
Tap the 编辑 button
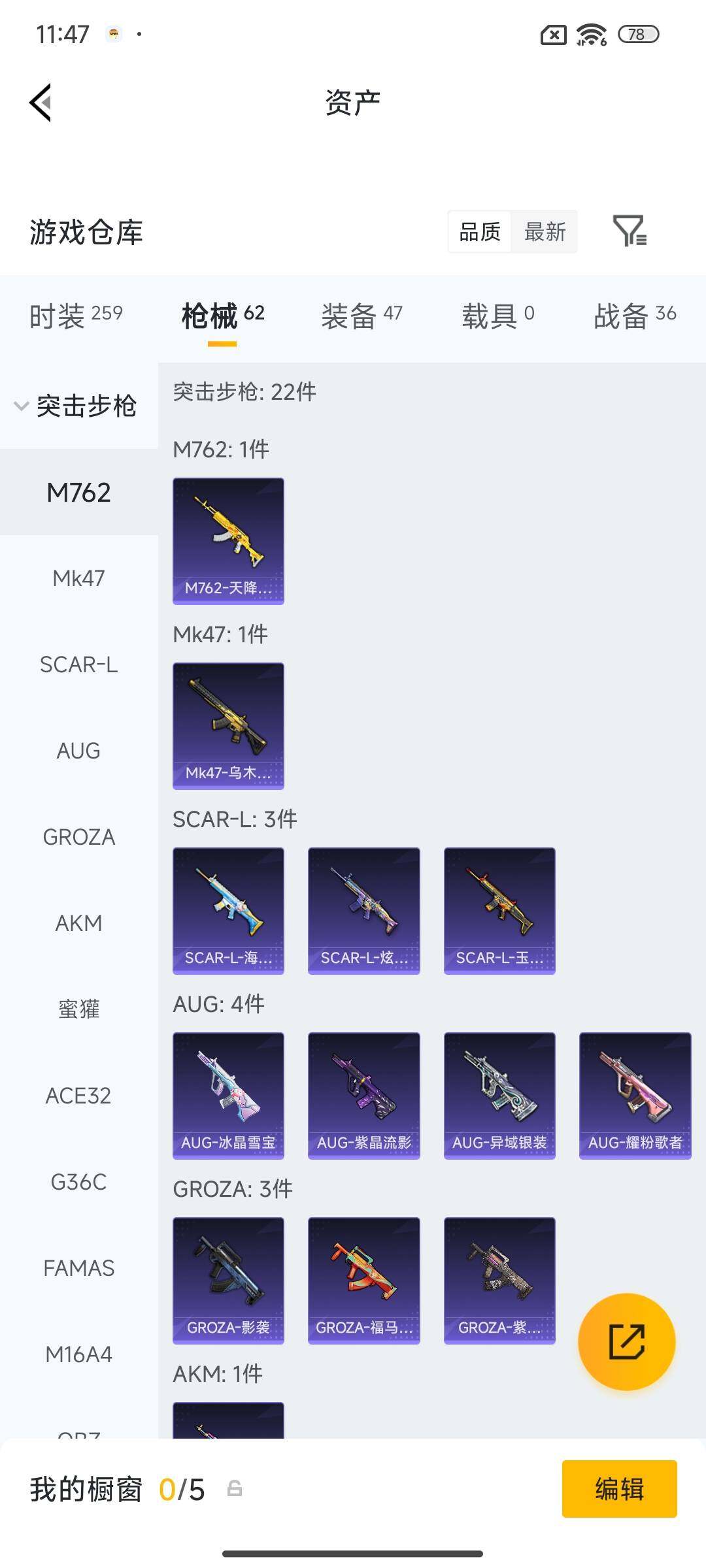(x=619, y=1489)
